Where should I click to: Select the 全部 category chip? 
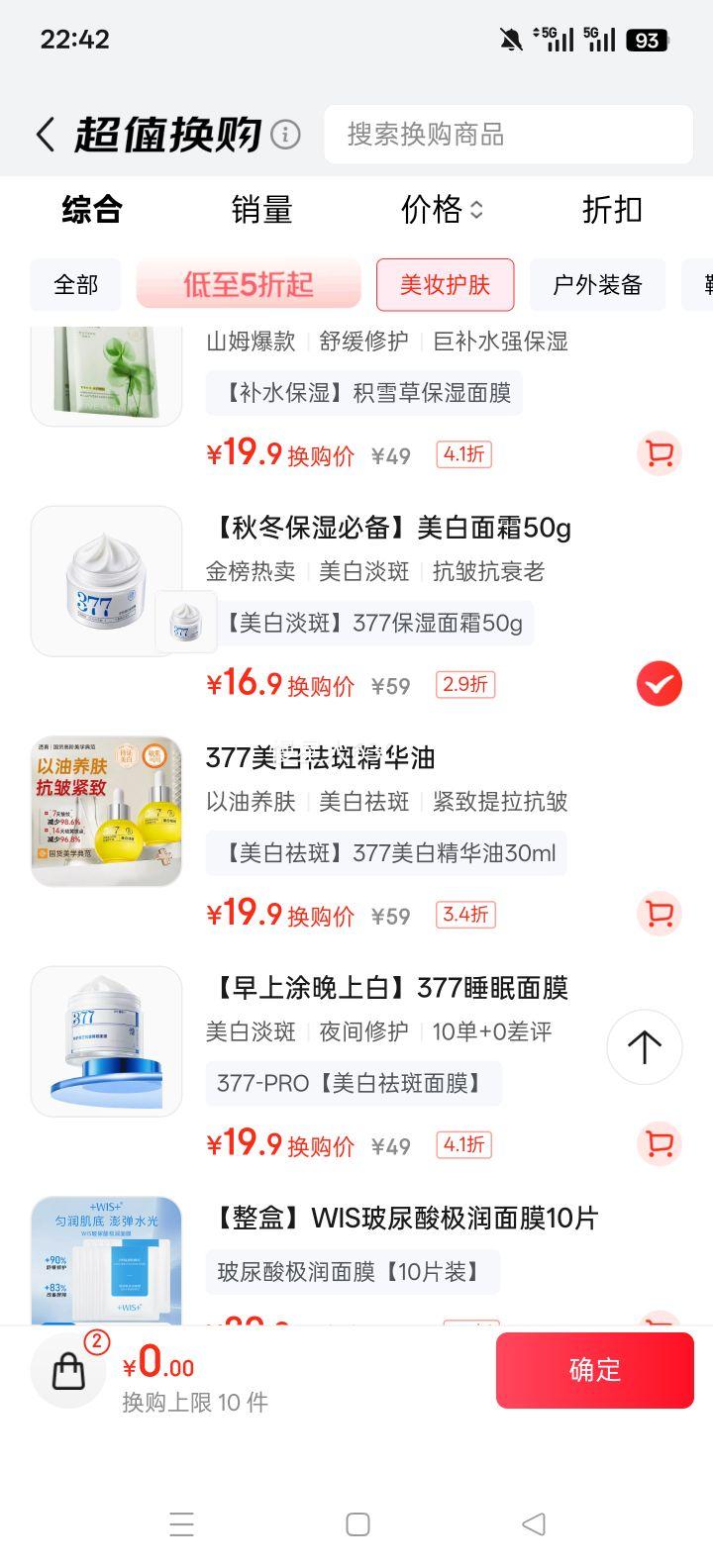point(76,285)
